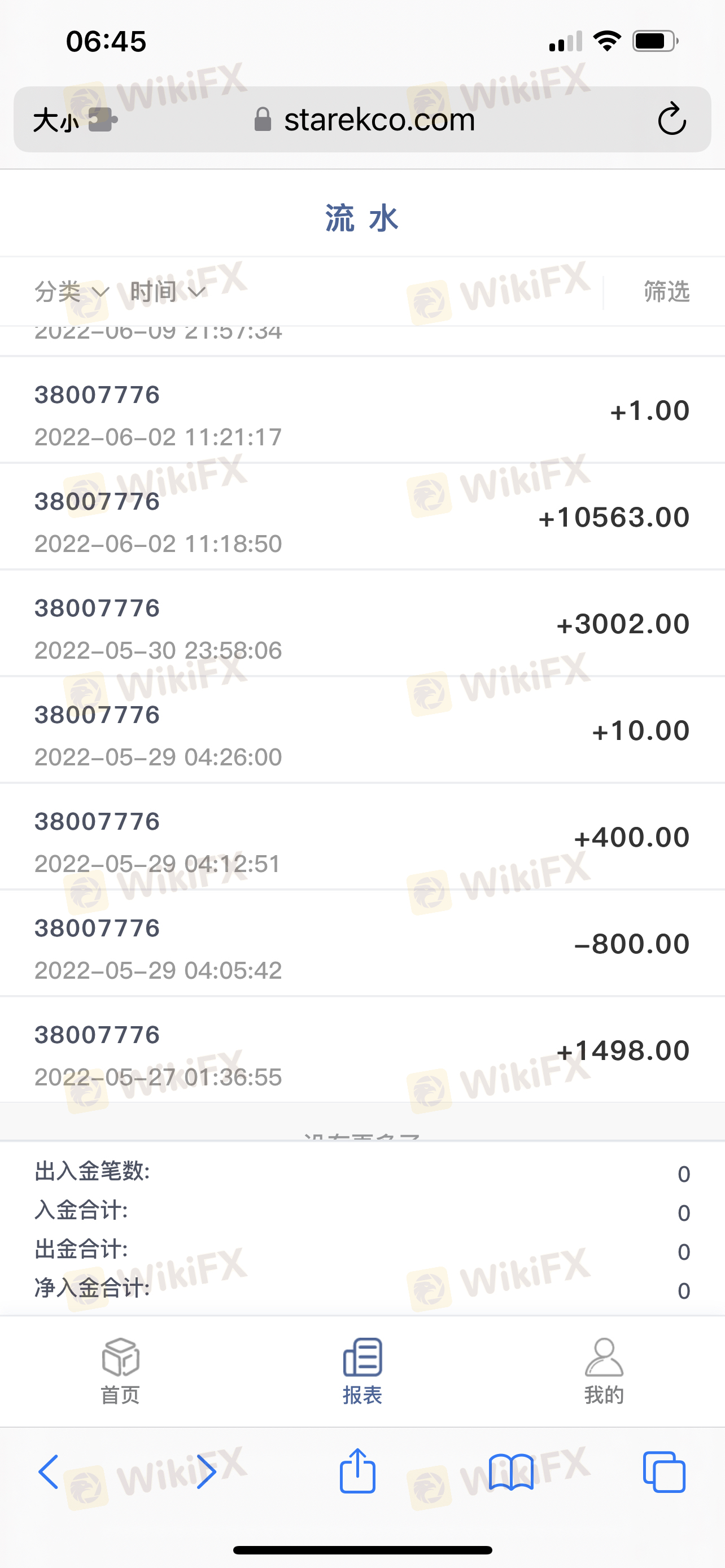Image resolution: width=725 pixels, height=1568 pixels.
Task: Reload the starekco.com page
Action: pos(672,119)
